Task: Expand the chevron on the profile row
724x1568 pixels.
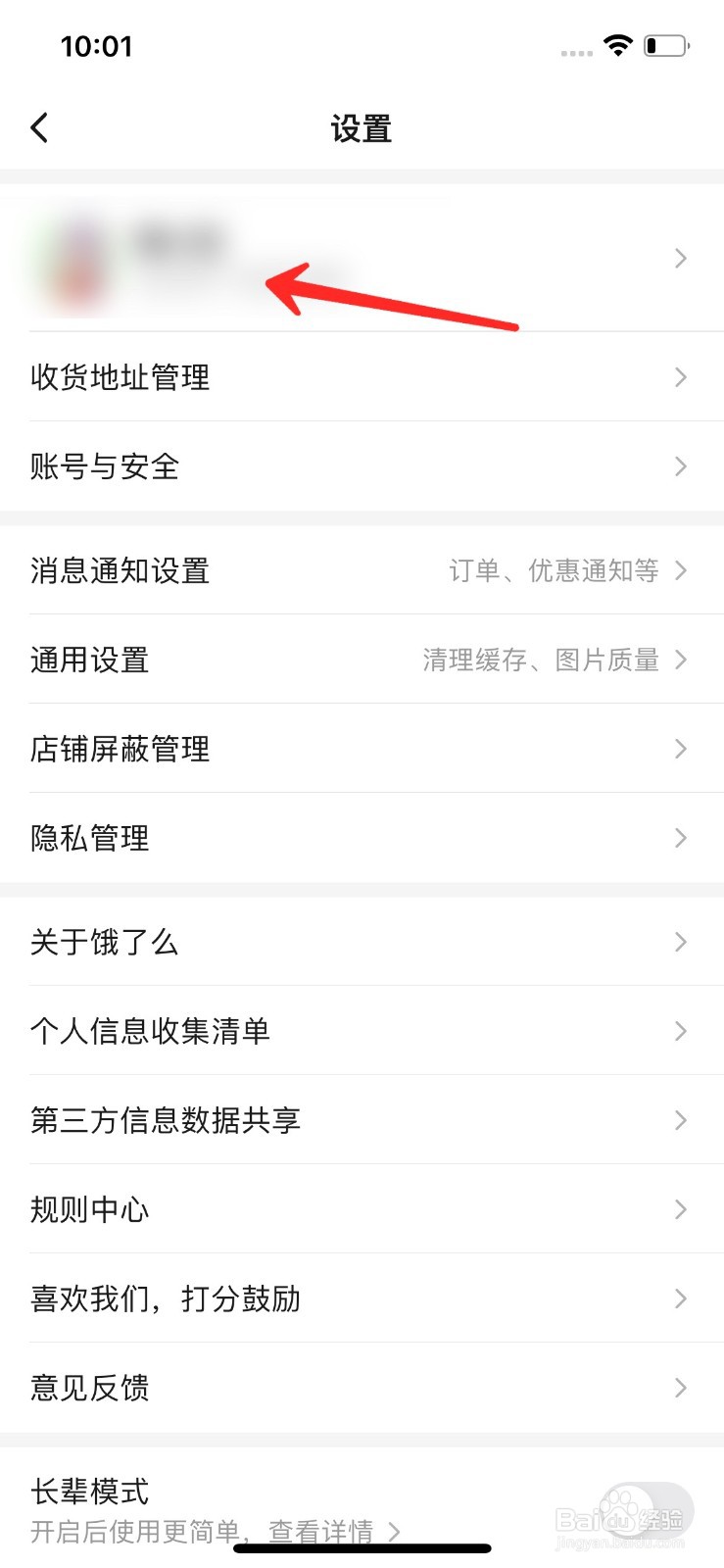Action: 680,259
